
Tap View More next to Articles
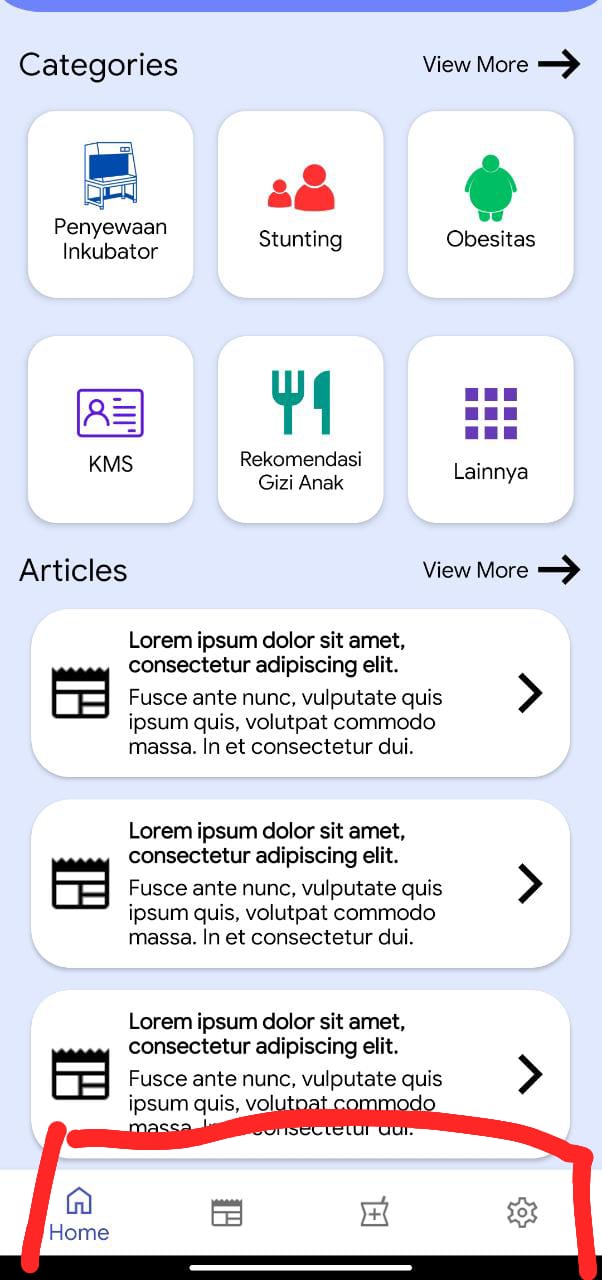[x=500, y=570]
